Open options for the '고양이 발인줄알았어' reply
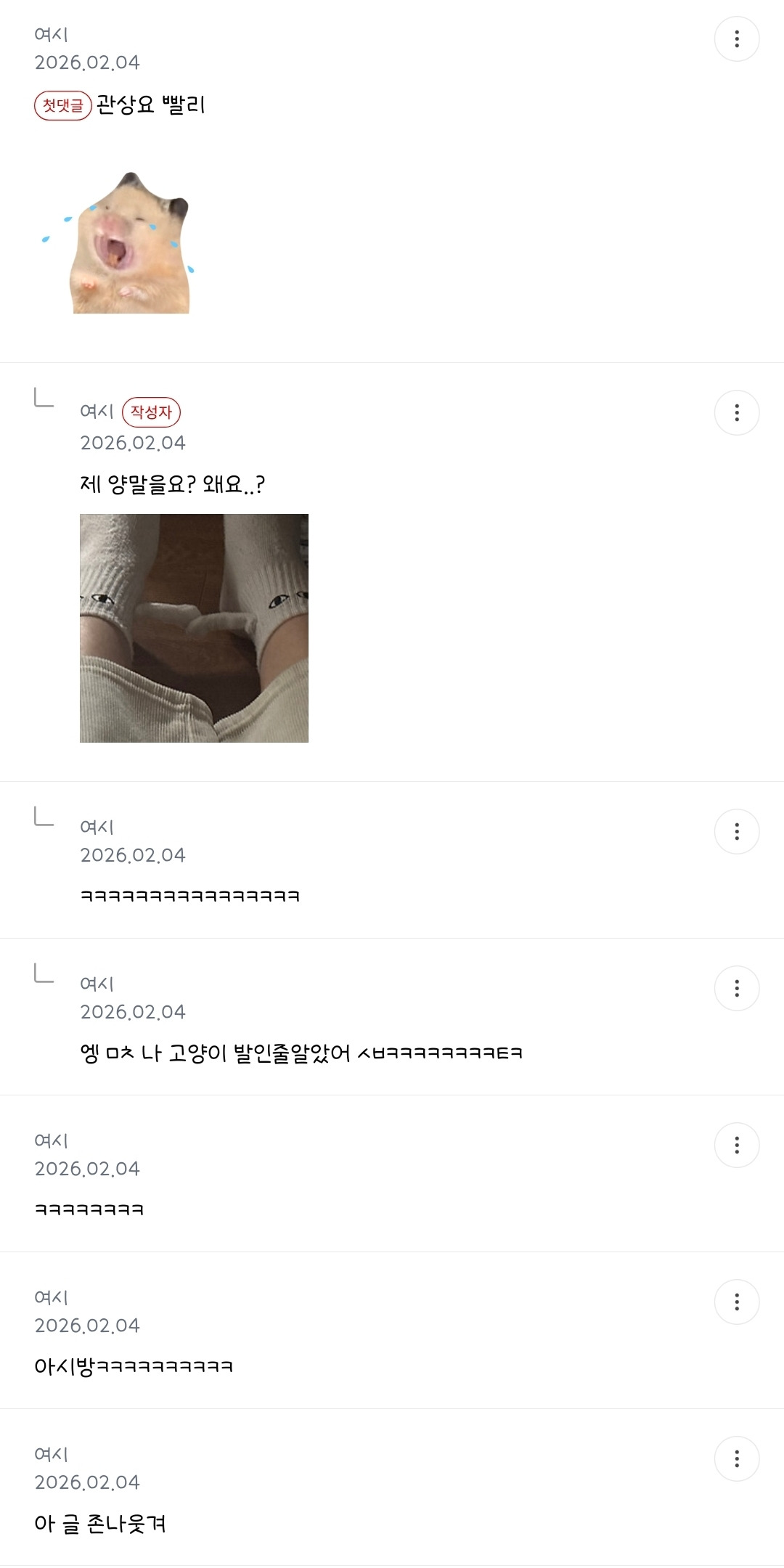The image size is (784, 1568). [737, 988]
